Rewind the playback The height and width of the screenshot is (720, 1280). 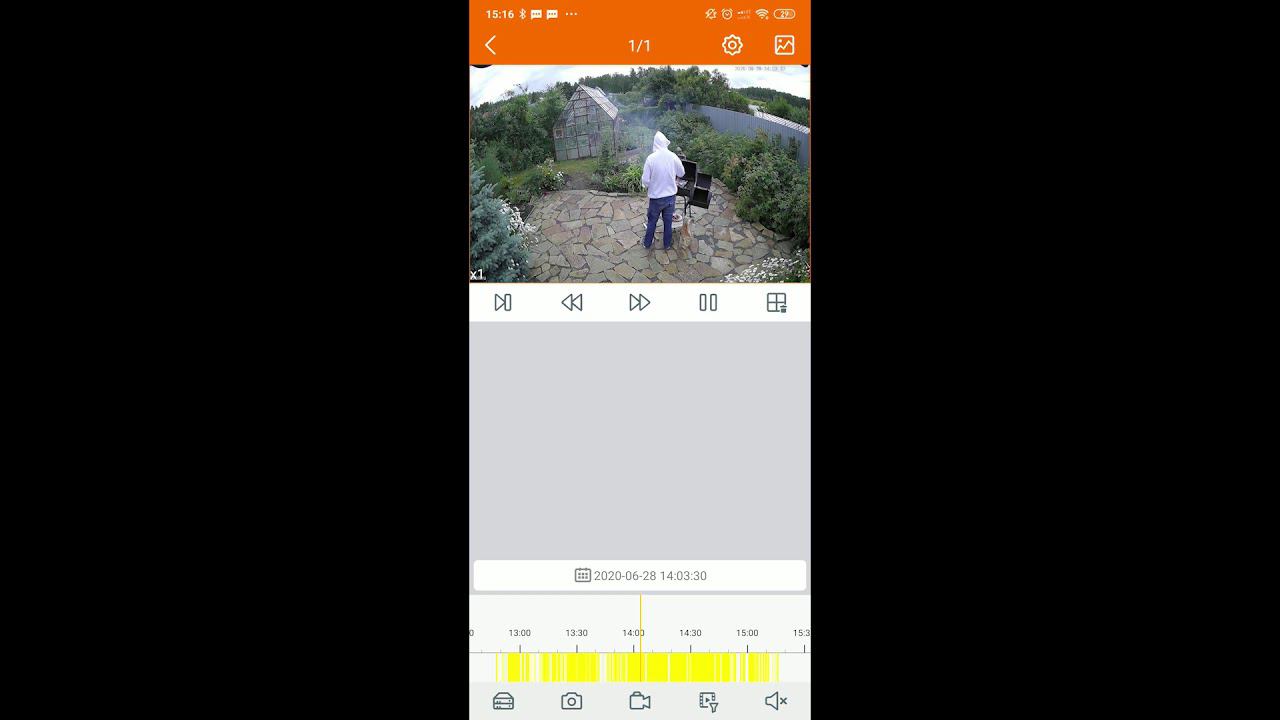tap(571, 302)
